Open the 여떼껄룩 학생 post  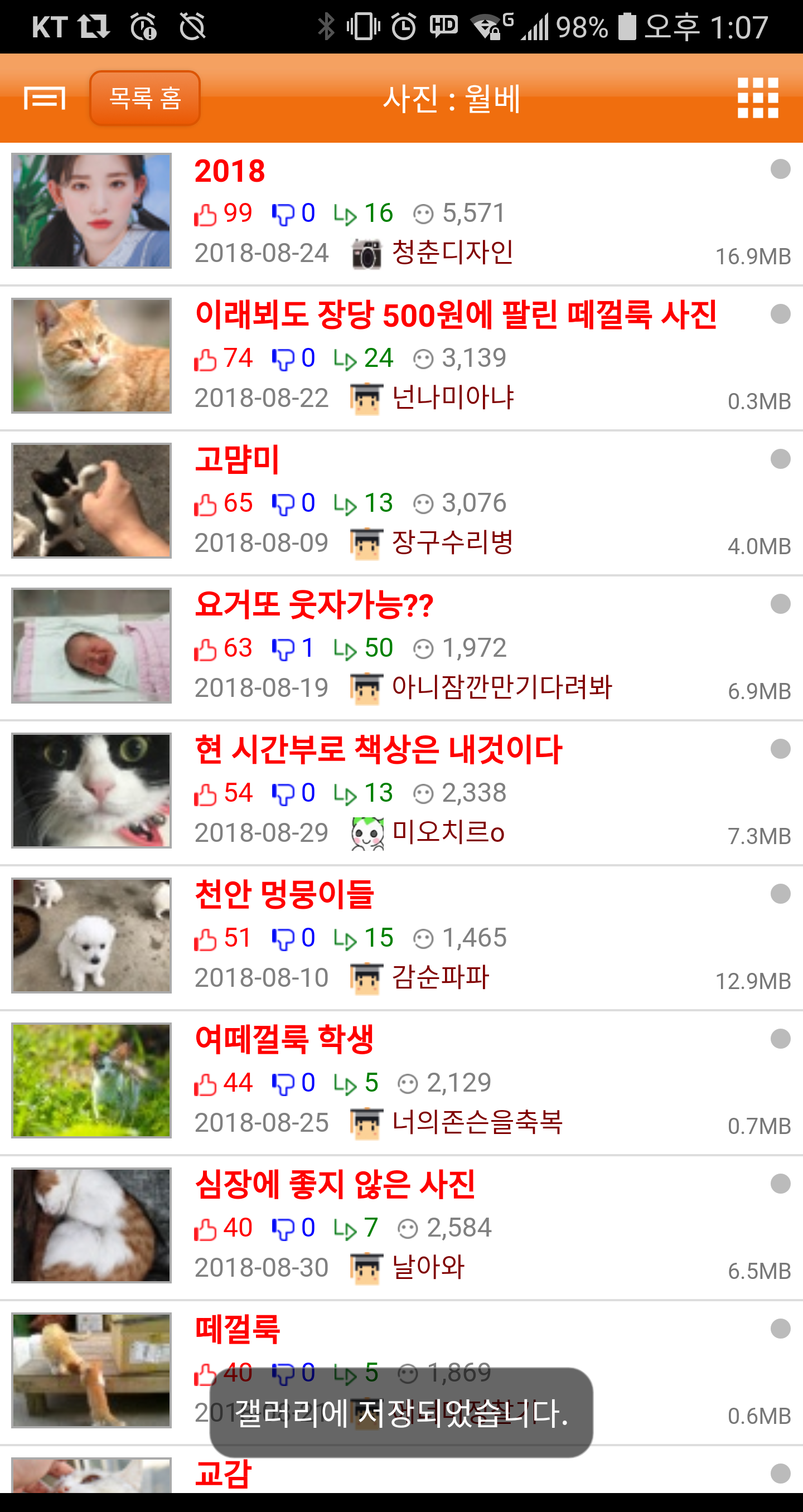[284, 1040]
